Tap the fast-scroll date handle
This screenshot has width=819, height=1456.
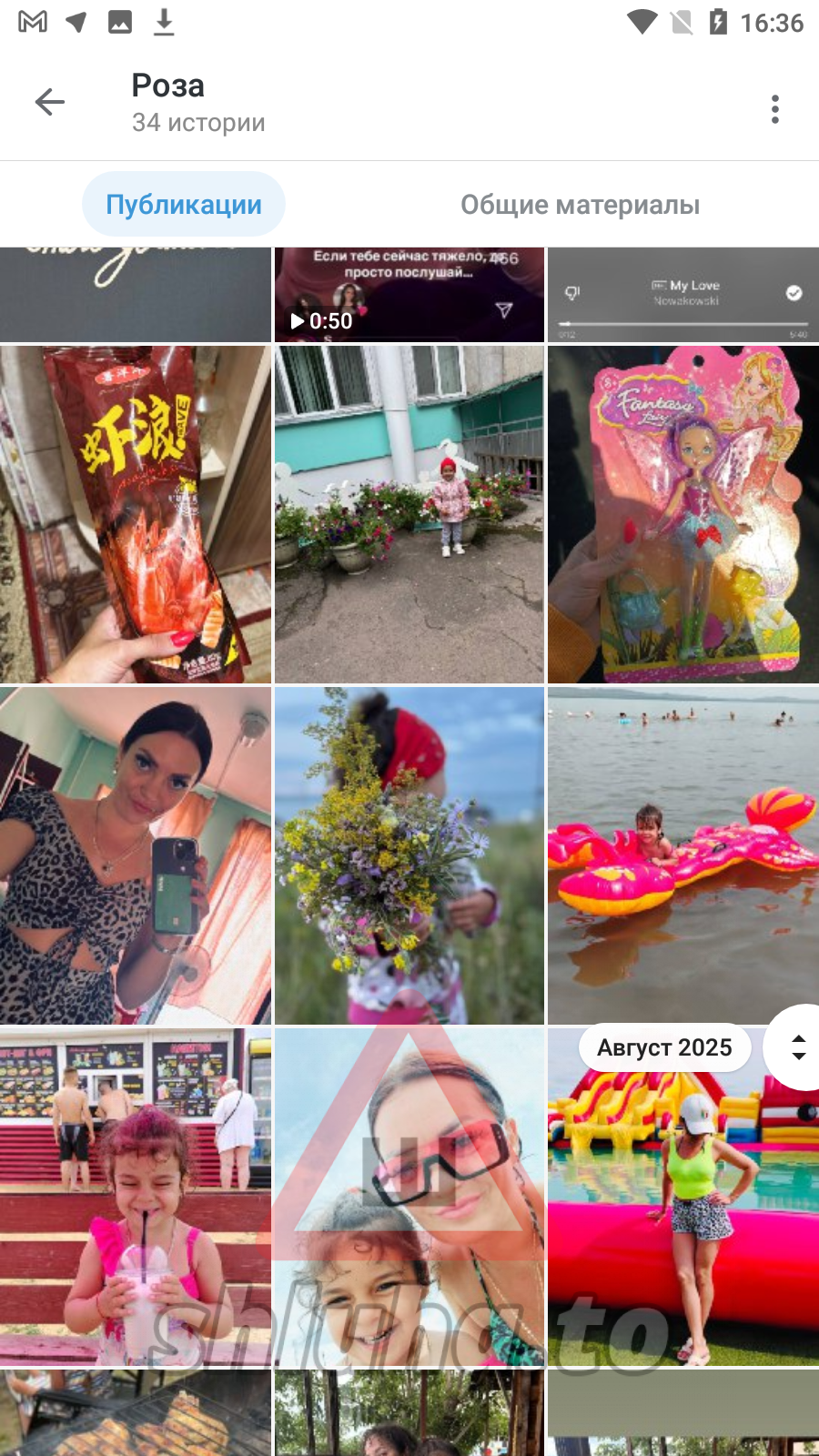point(797,1047)
